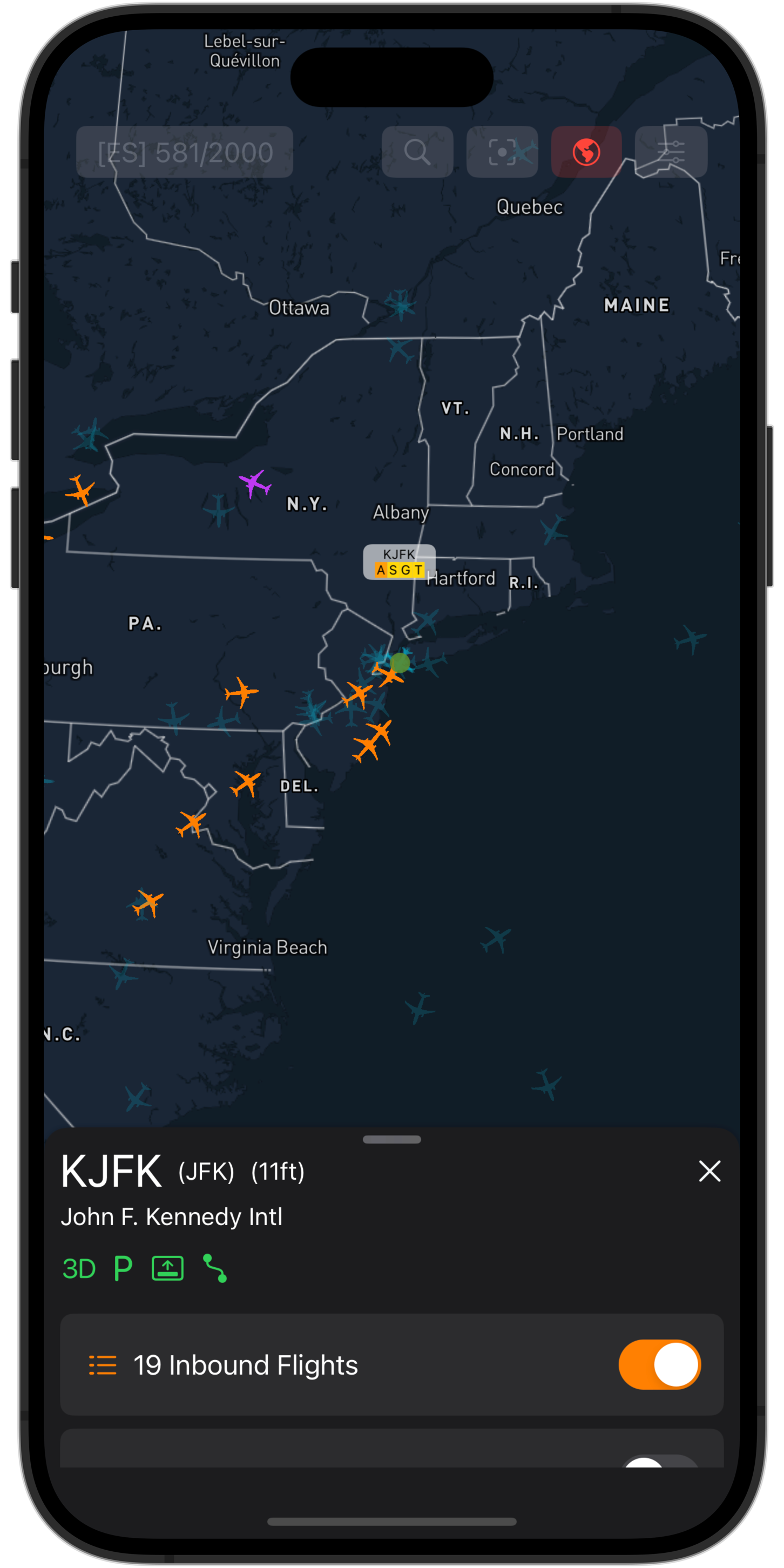Tap the green P icon
The width and height of the screenshot is (784, 1568).
click(123, 1268)
